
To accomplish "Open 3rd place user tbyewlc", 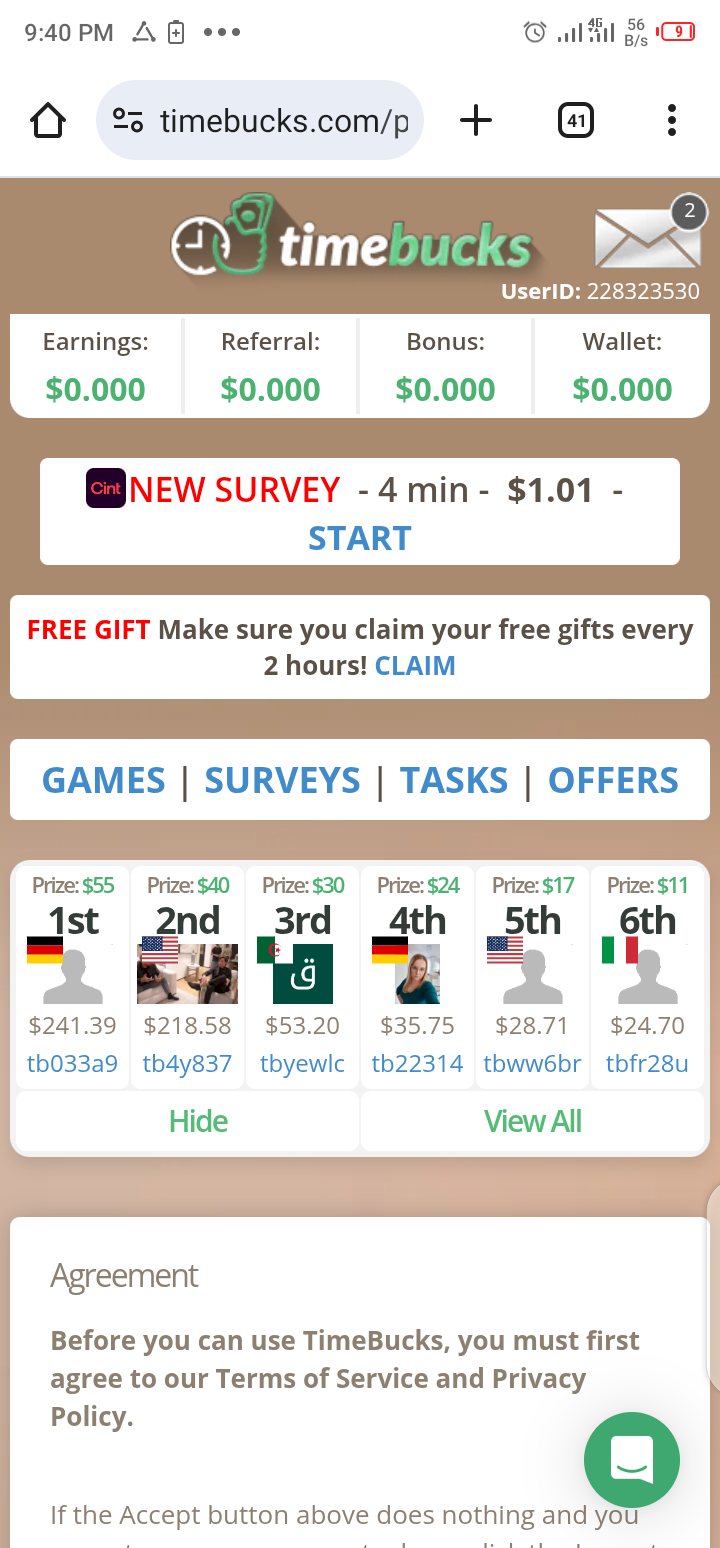I will point(302,1064).
